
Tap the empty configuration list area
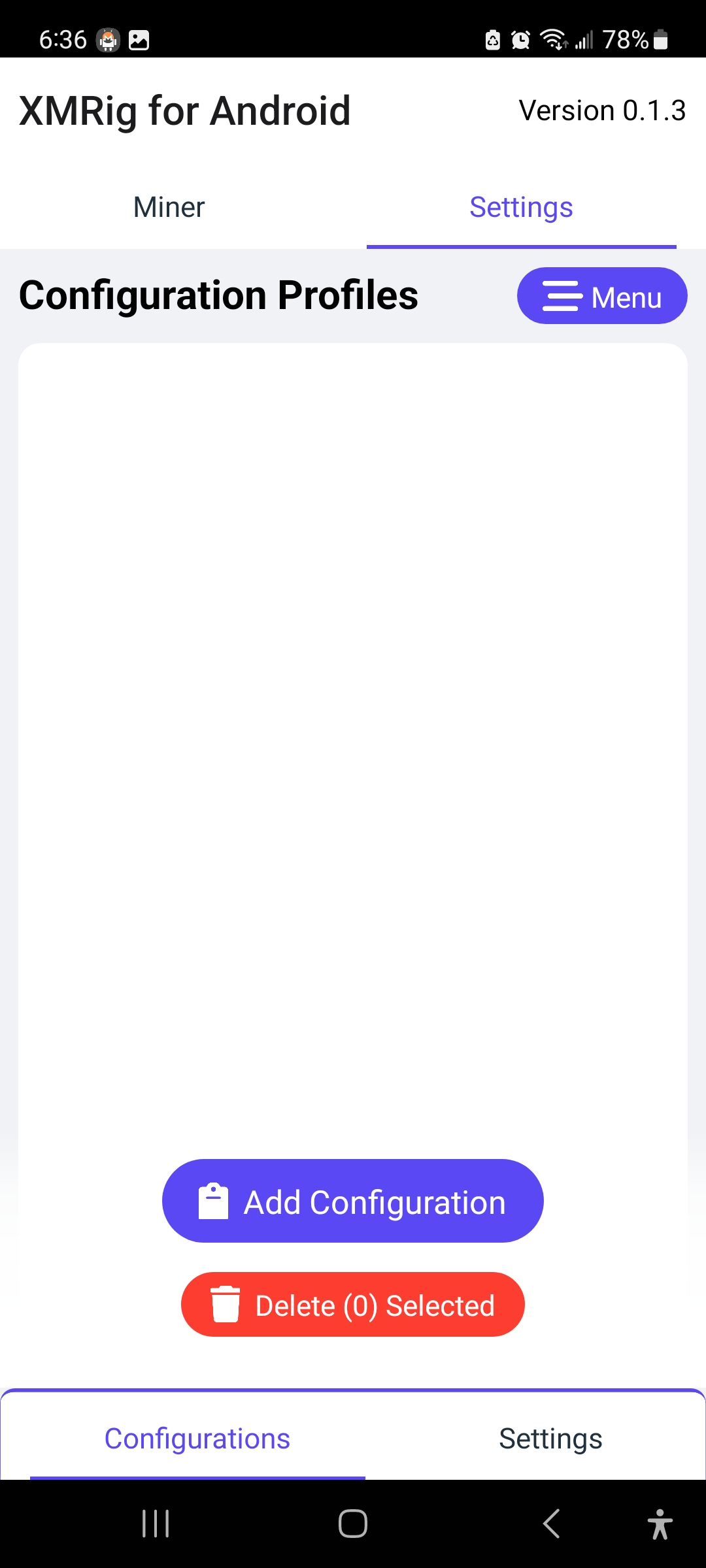click(x=353, y=719)
